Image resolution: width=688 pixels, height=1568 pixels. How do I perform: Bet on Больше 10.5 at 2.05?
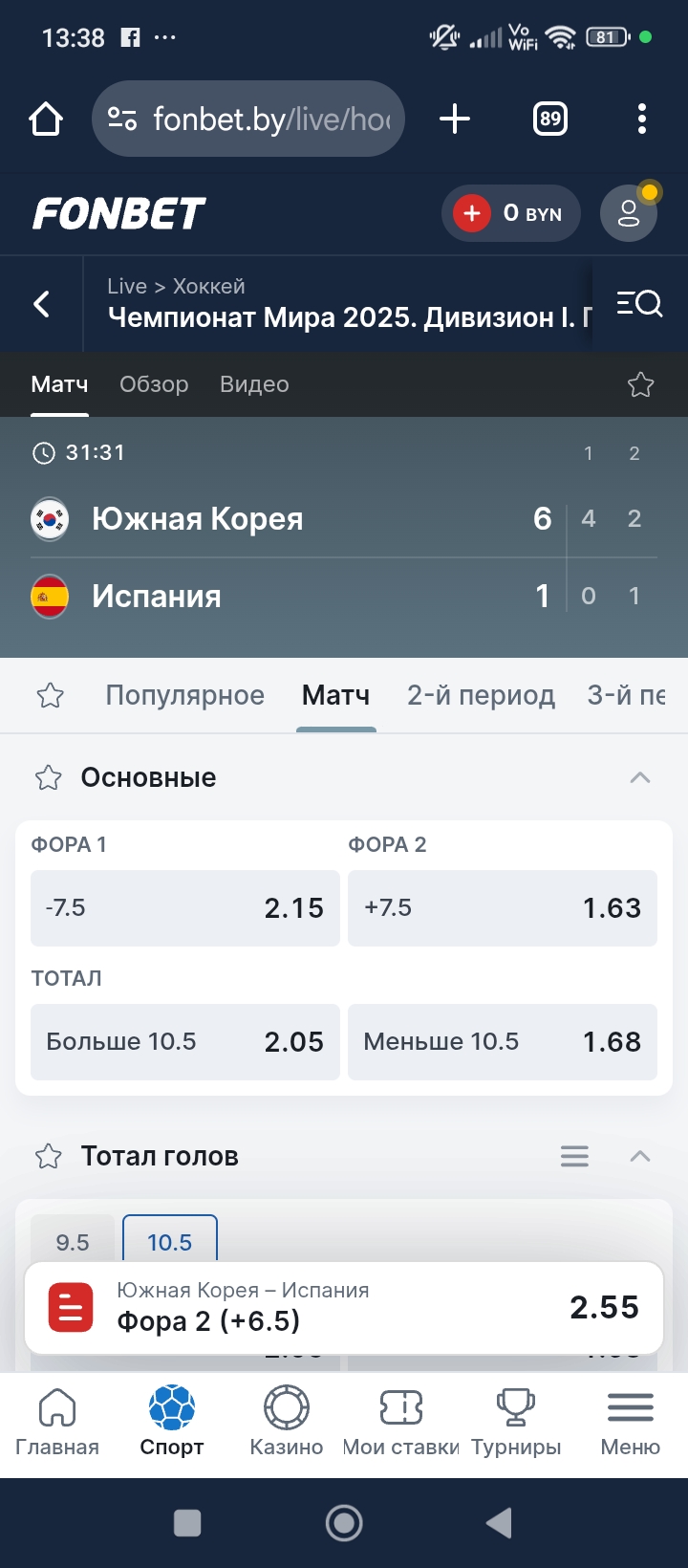185,1042
